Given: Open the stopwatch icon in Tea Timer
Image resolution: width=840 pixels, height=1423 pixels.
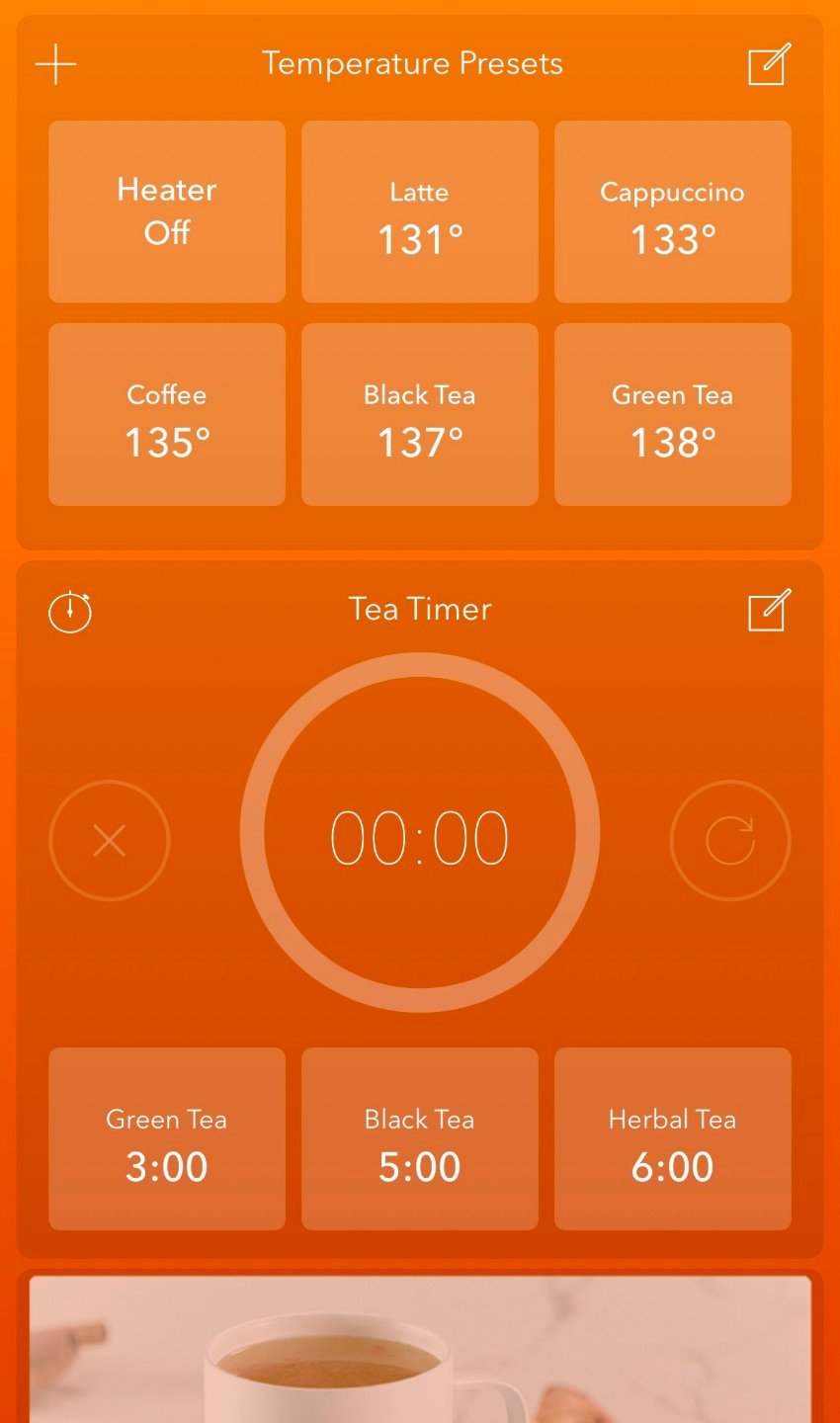Looking at the screenshot, I should 70,611.
